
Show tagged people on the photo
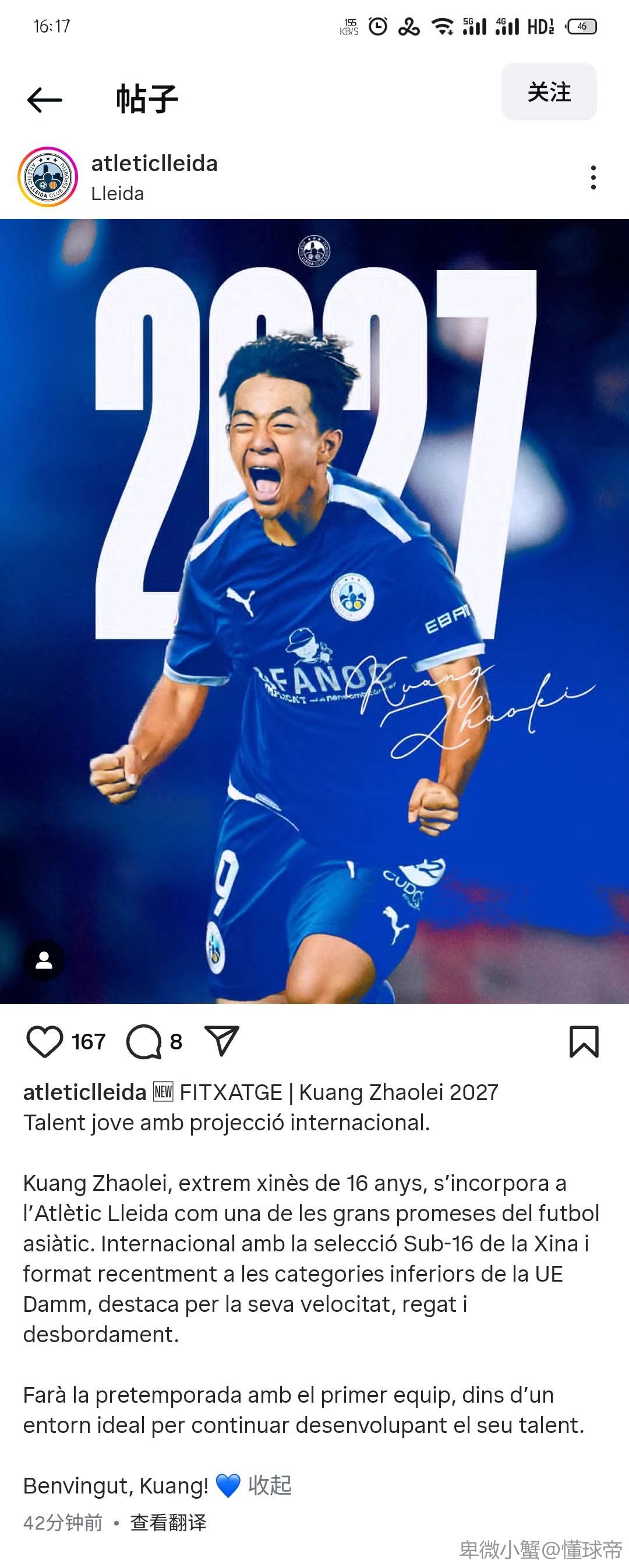point(44,960)
